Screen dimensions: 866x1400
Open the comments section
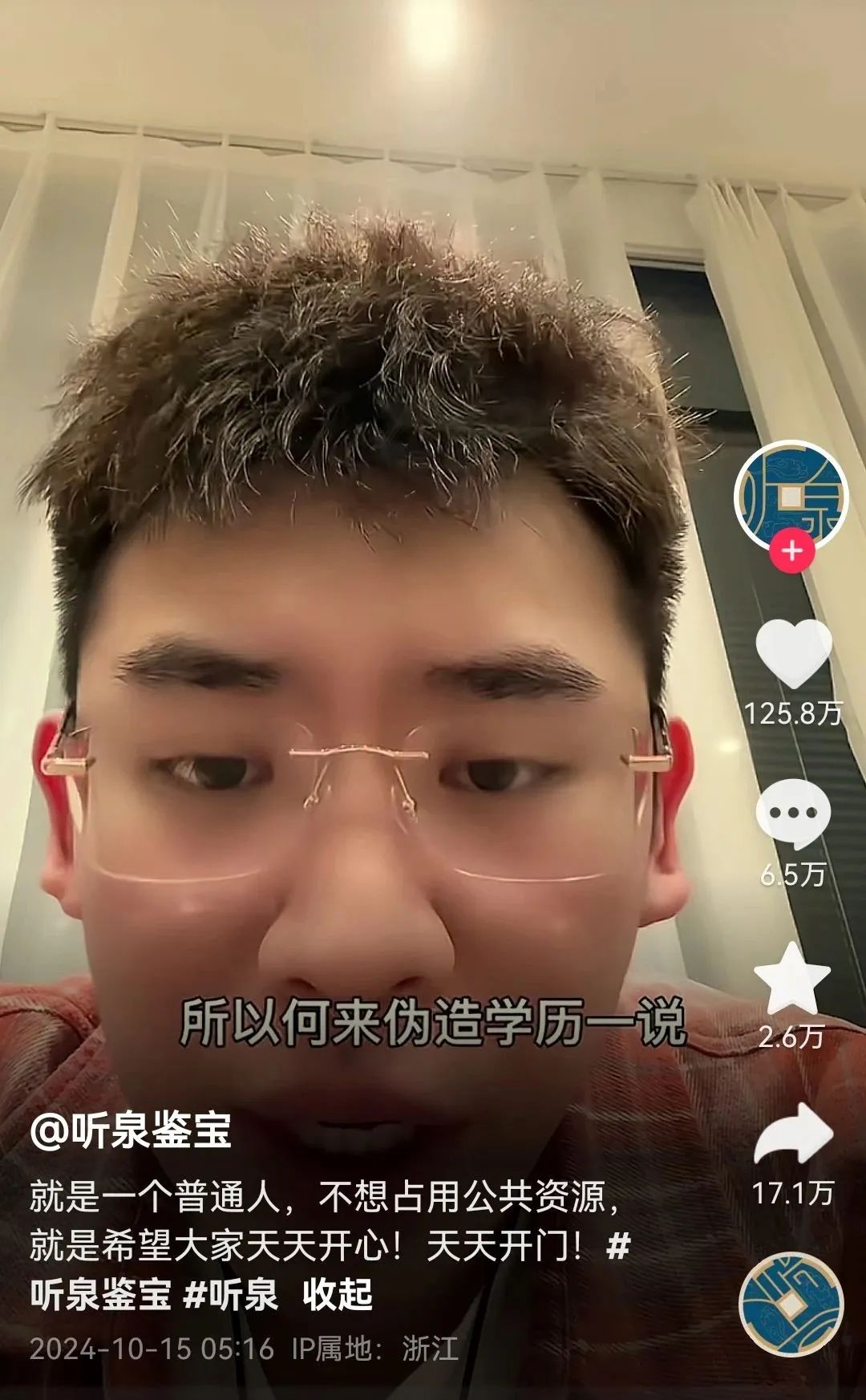792,814
